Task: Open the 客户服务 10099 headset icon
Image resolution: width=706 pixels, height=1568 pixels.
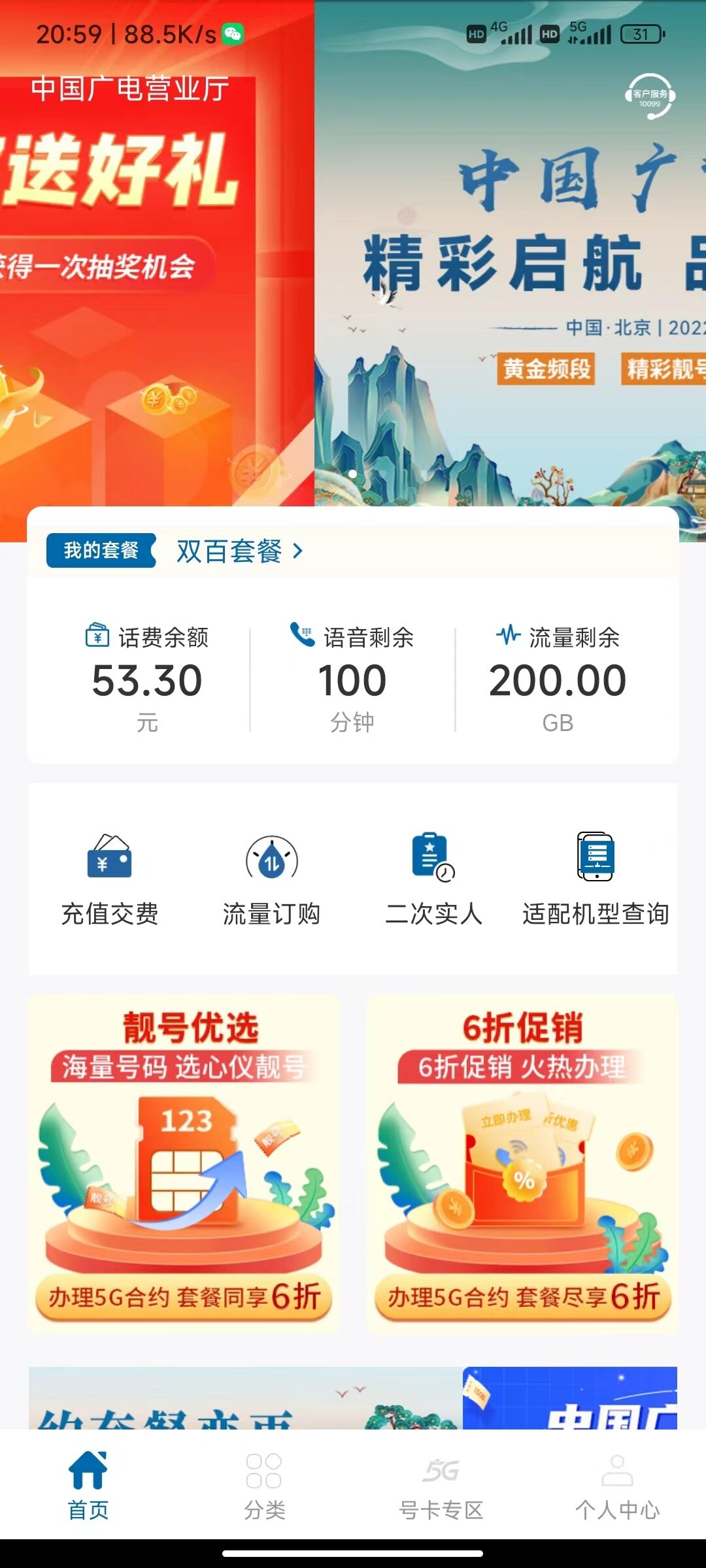Action: pos(649,97)
